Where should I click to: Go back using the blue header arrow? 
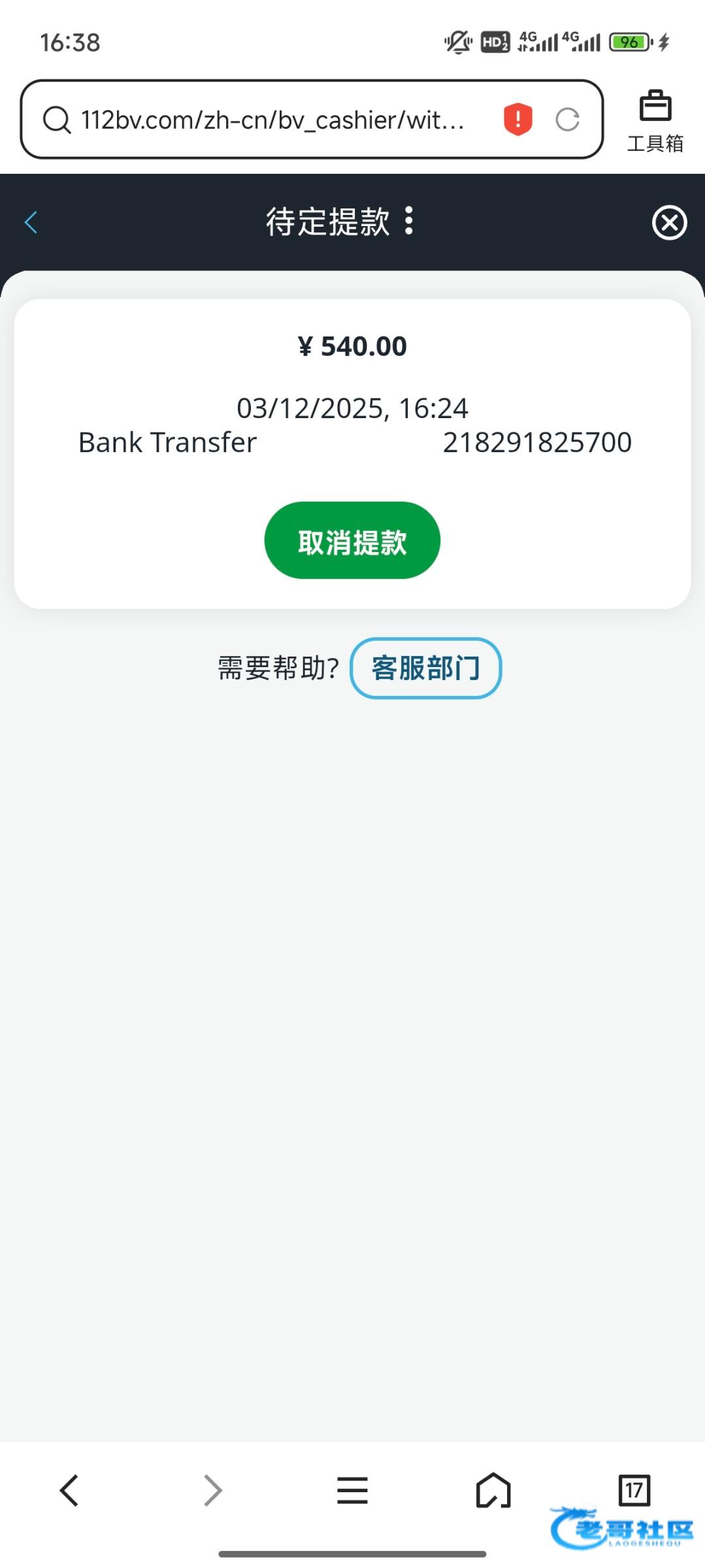tap(31, 222)
